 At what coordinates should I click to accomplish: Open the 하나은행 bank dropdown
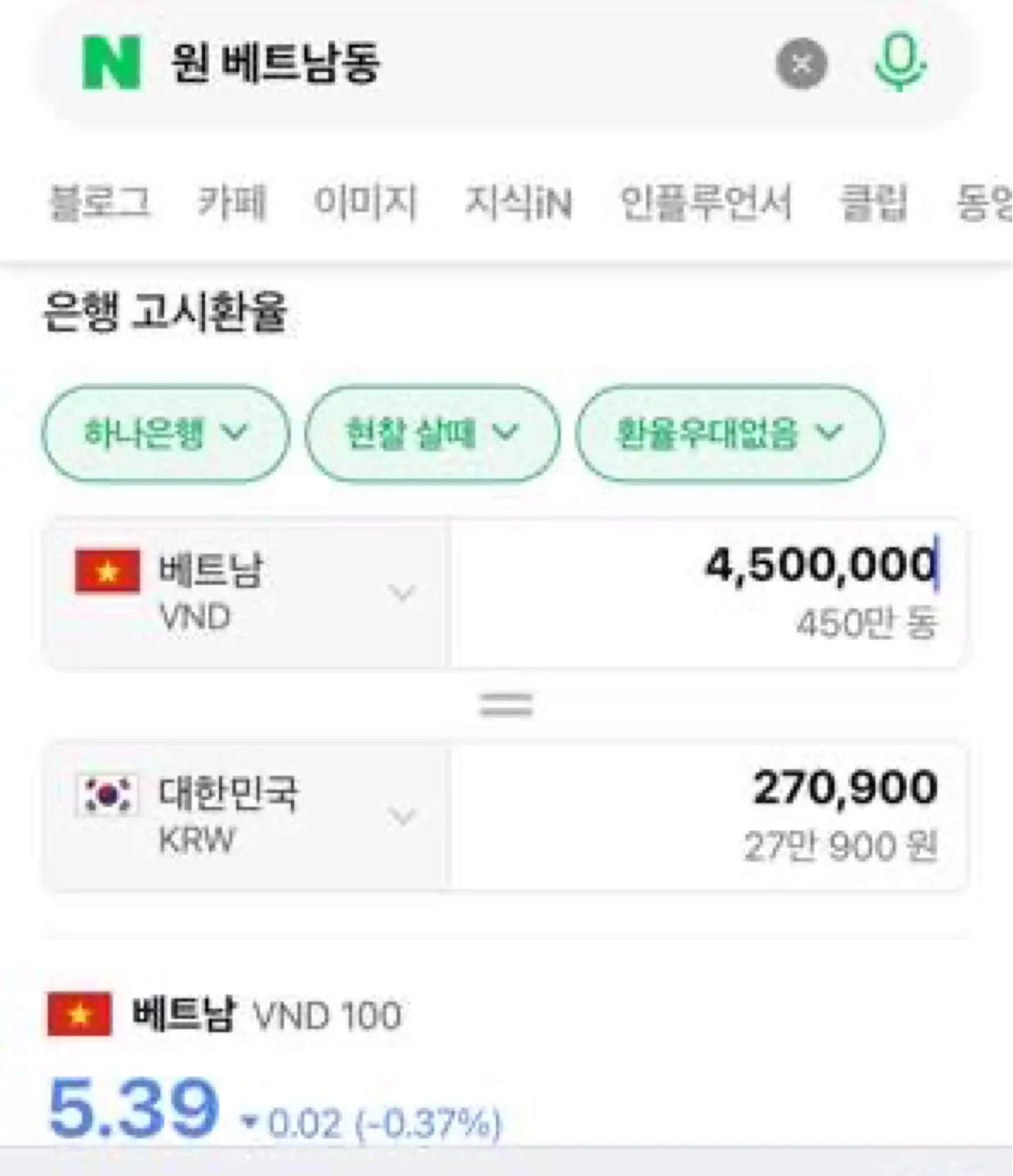point(166,433)
